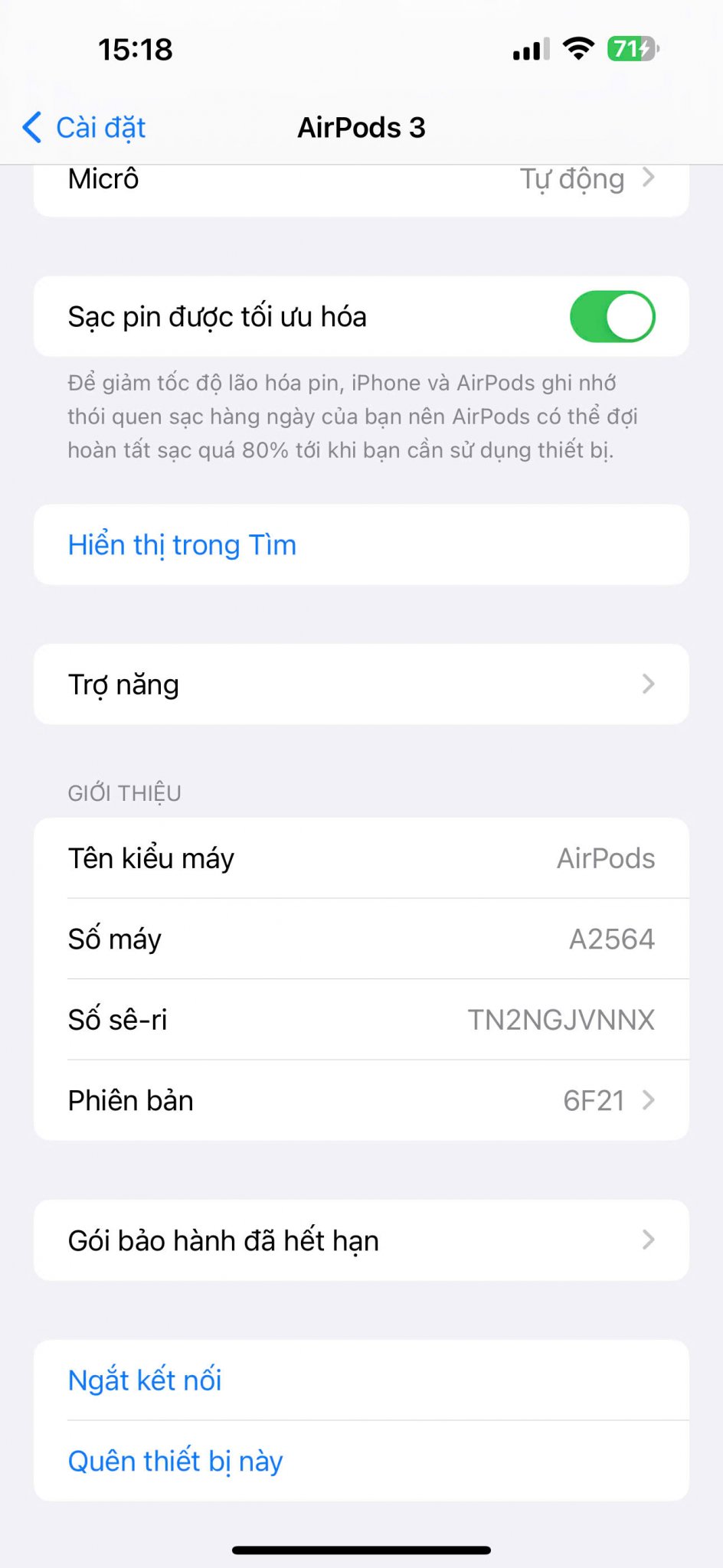723x1568 pixels.
Task: Go back to Cài đặt
Action: coord(84,127)
